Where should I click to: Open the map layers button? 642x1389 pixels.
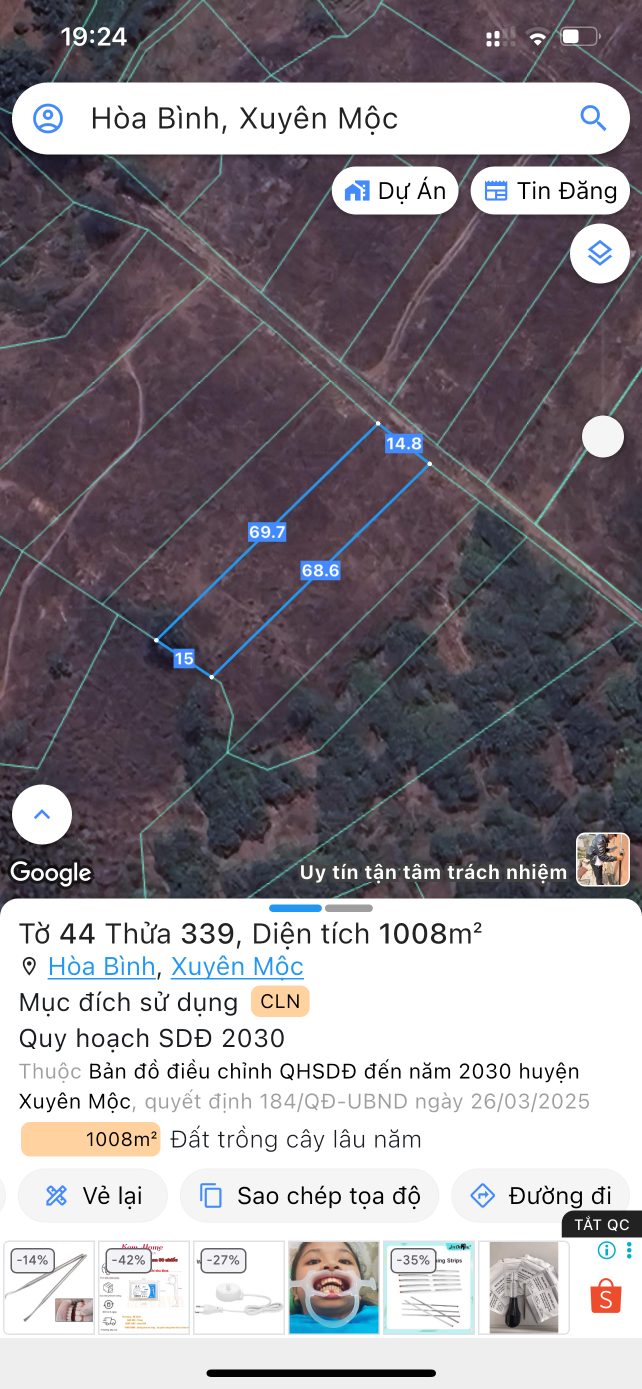599,253
